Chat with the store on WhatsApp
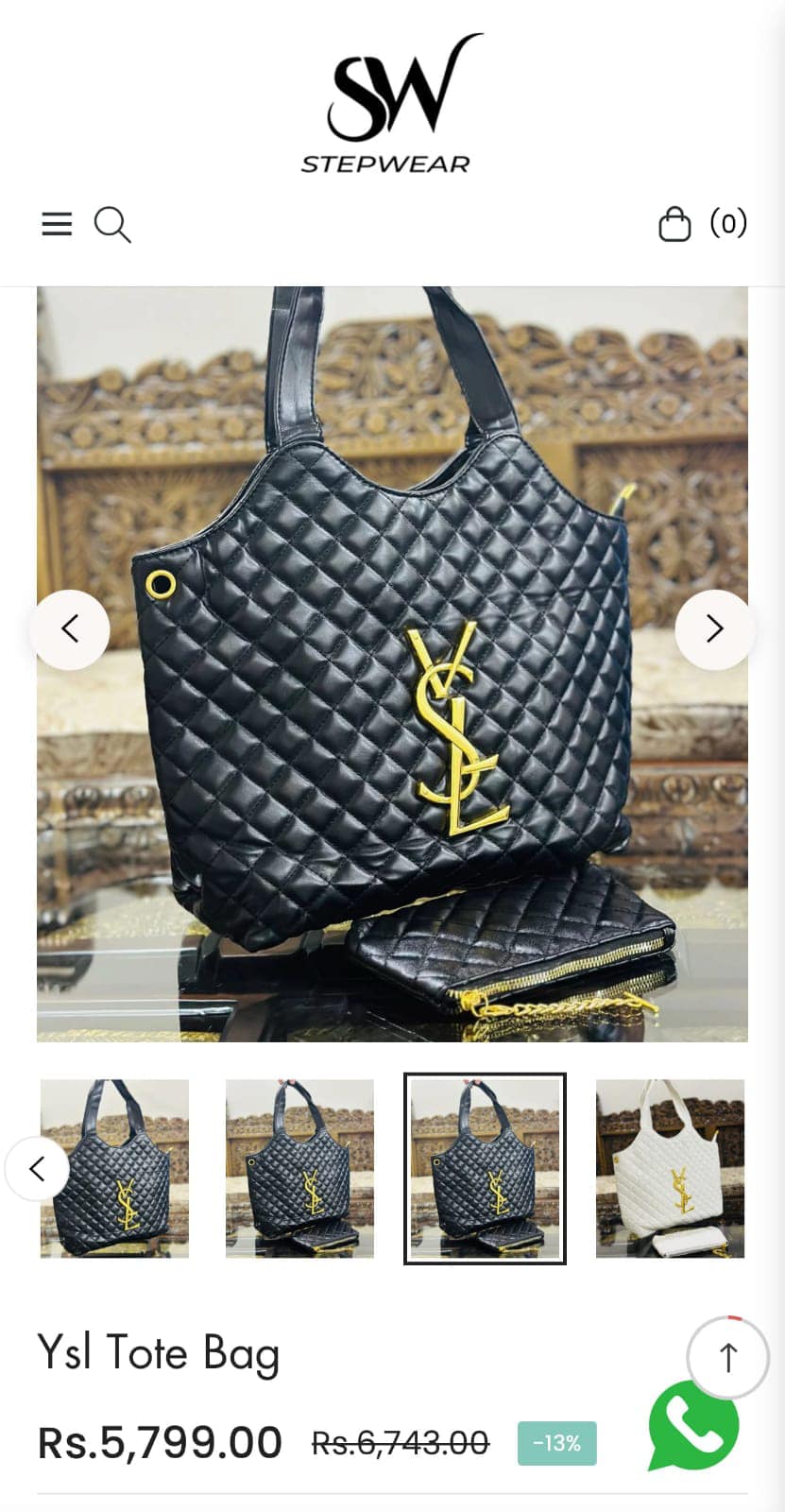Image resolution: width=785 pixels, height=1512 pixels. coord(693,1426)
